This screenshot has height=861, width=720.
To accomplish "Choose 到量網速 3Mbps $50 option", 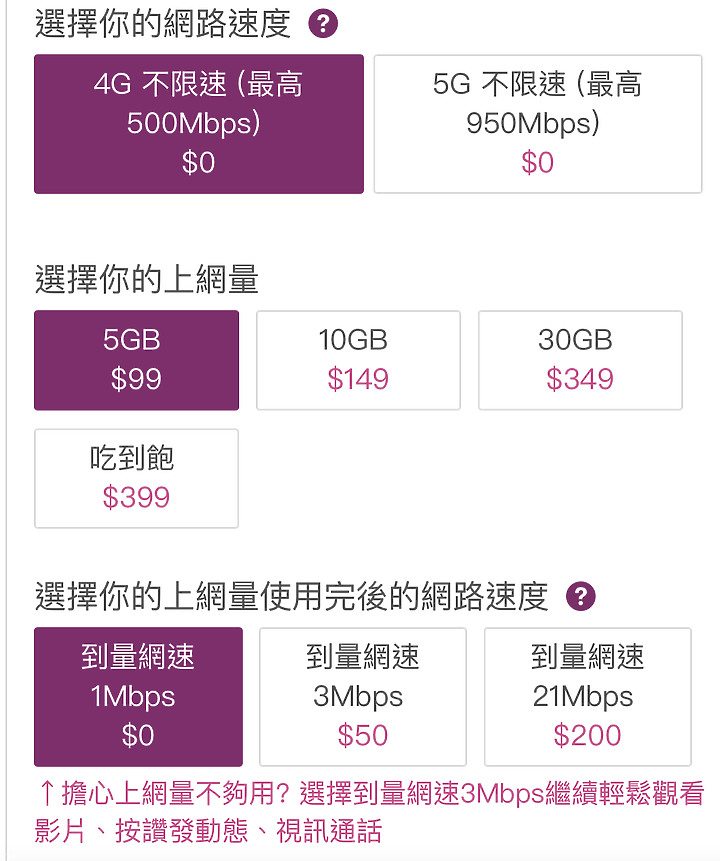I will click(x=362, y=696).
